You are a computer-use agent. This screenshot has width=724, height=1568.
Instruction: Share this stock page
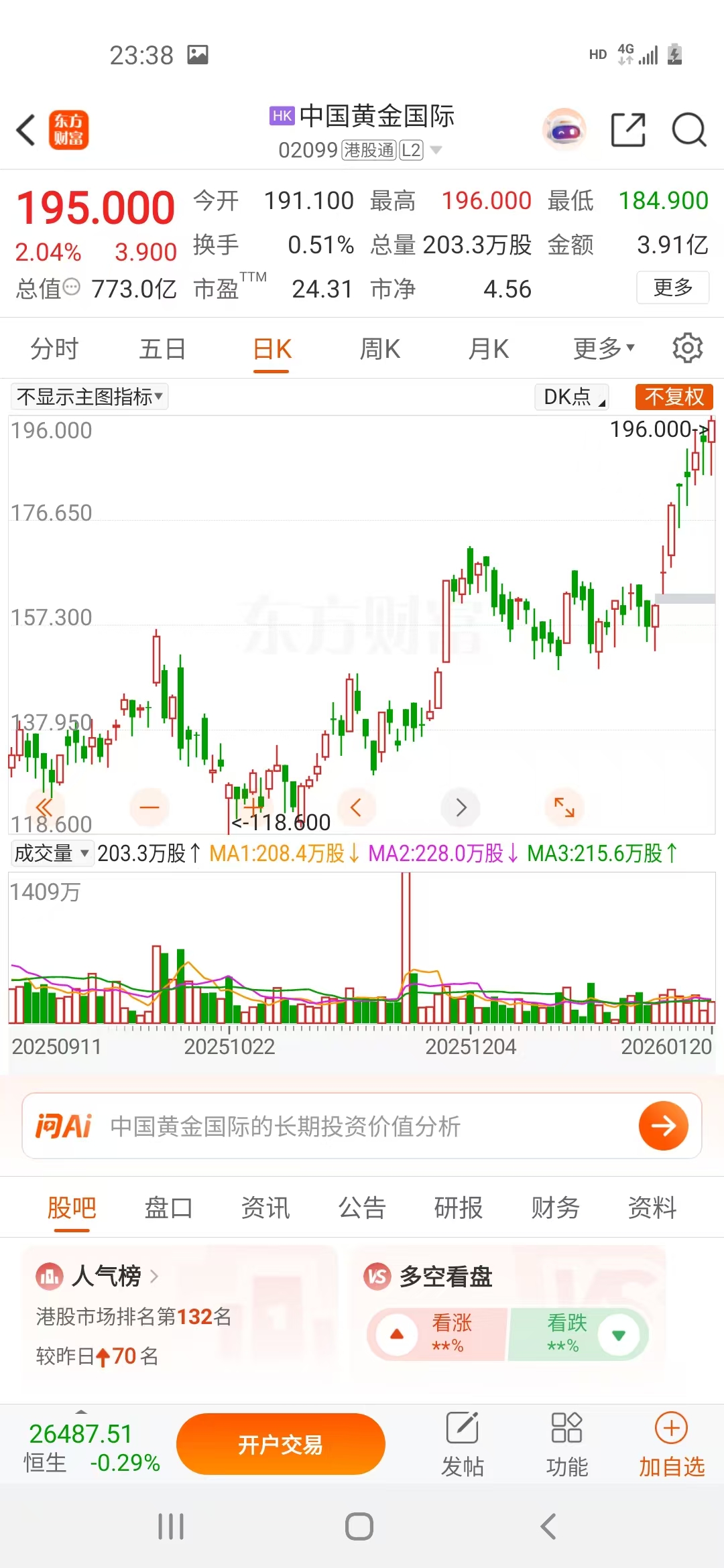click(x=628, y=130)
